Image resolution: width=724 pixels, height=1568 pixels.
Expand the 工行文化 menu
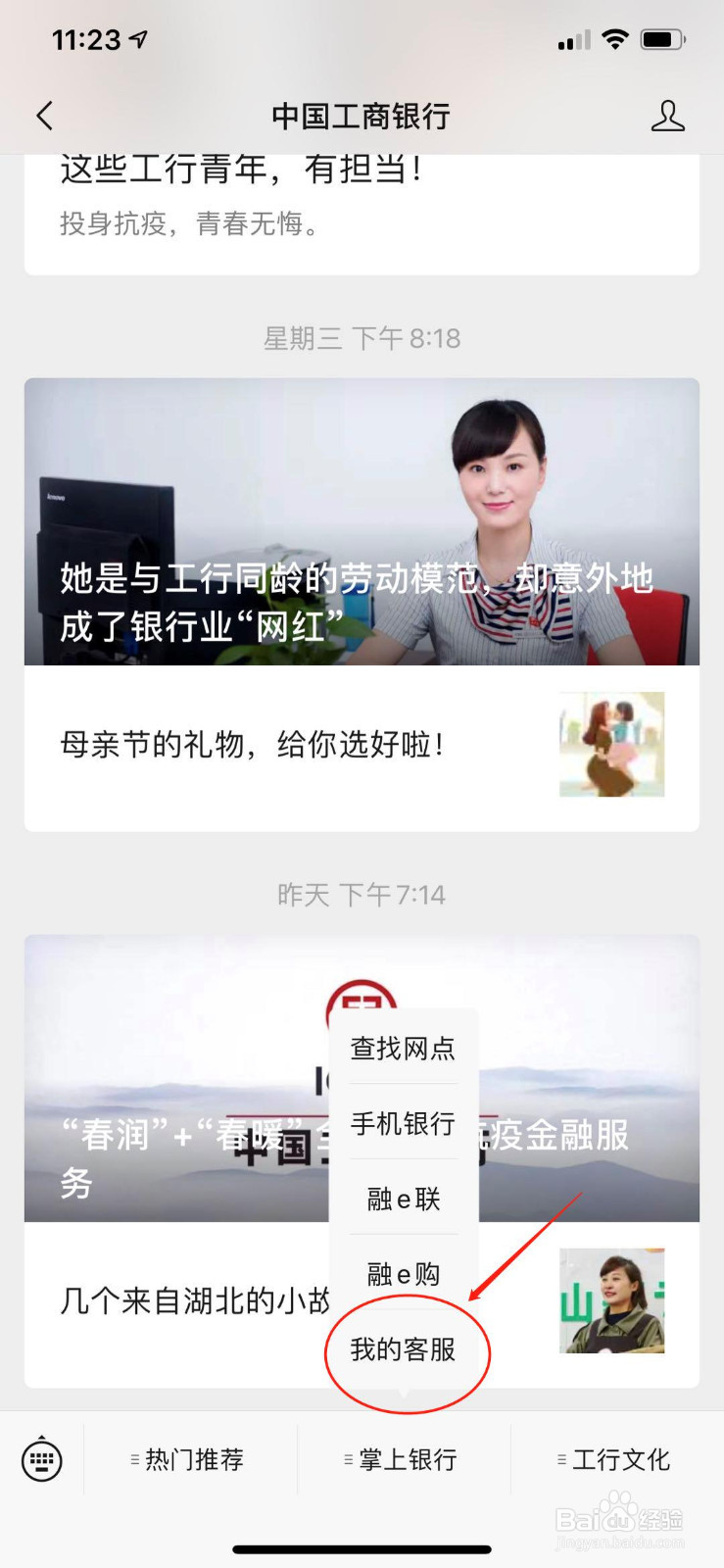tap(614, 1459)
